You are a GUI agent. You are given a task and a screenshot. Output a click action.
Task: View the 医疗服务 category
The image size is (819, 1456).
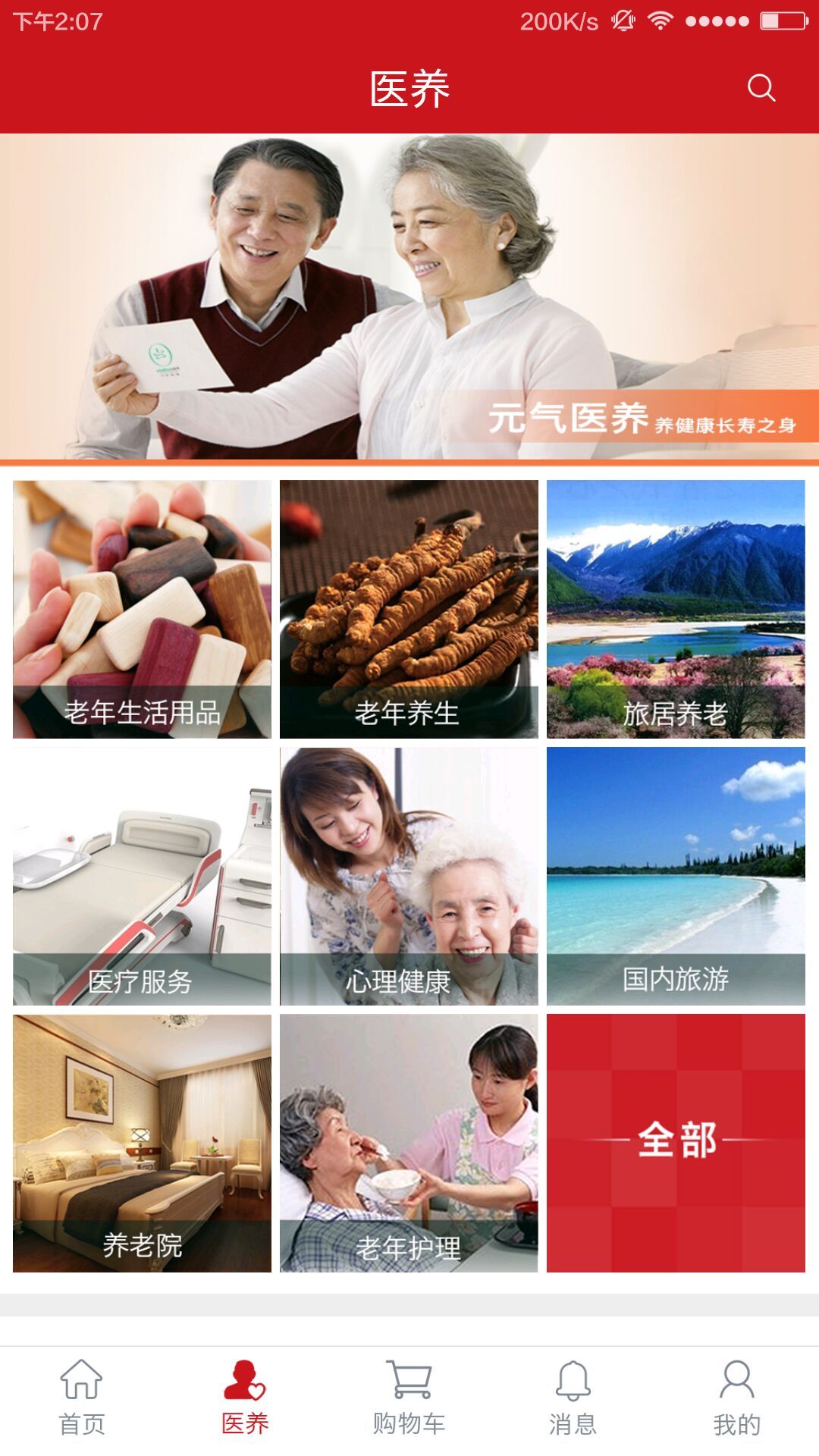pyautogui.click(x=142, y=877)
